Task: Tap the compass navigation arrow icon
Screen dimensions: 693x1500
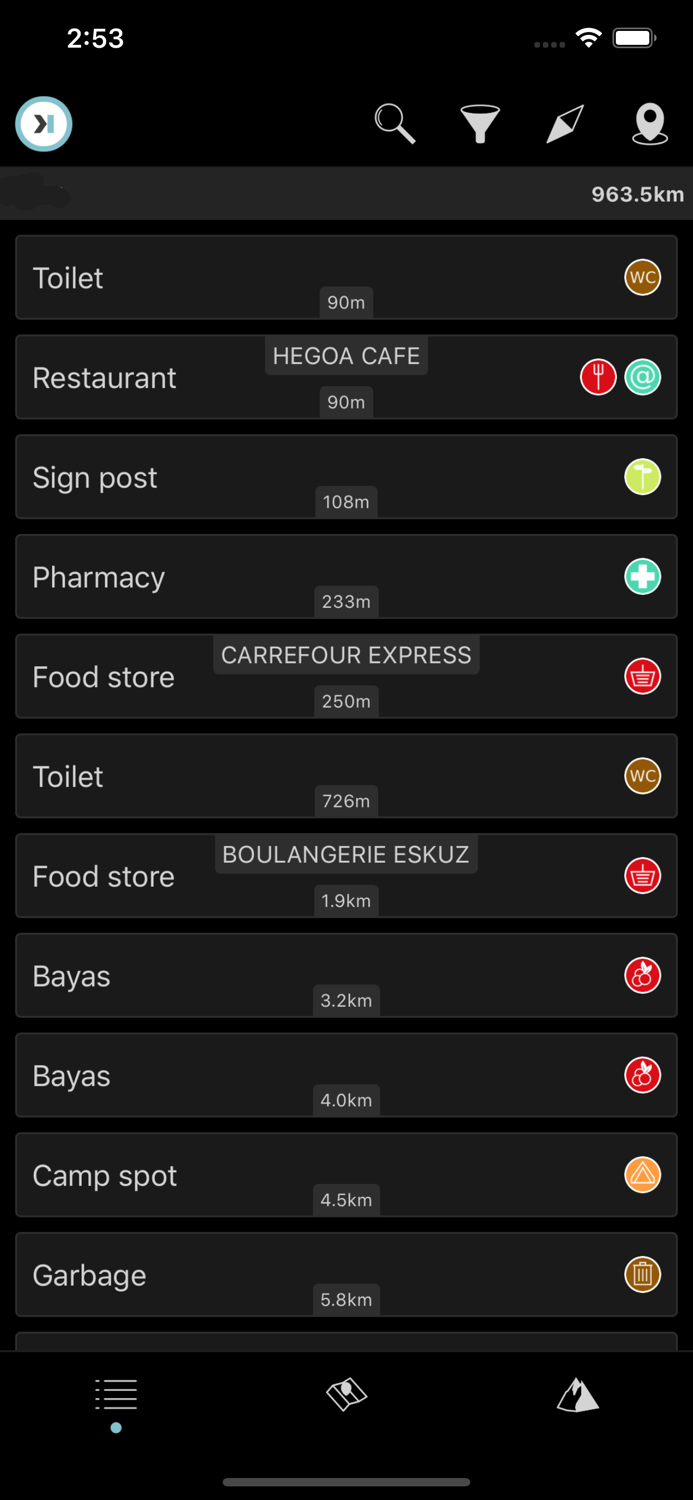Action: click(565, 125)
